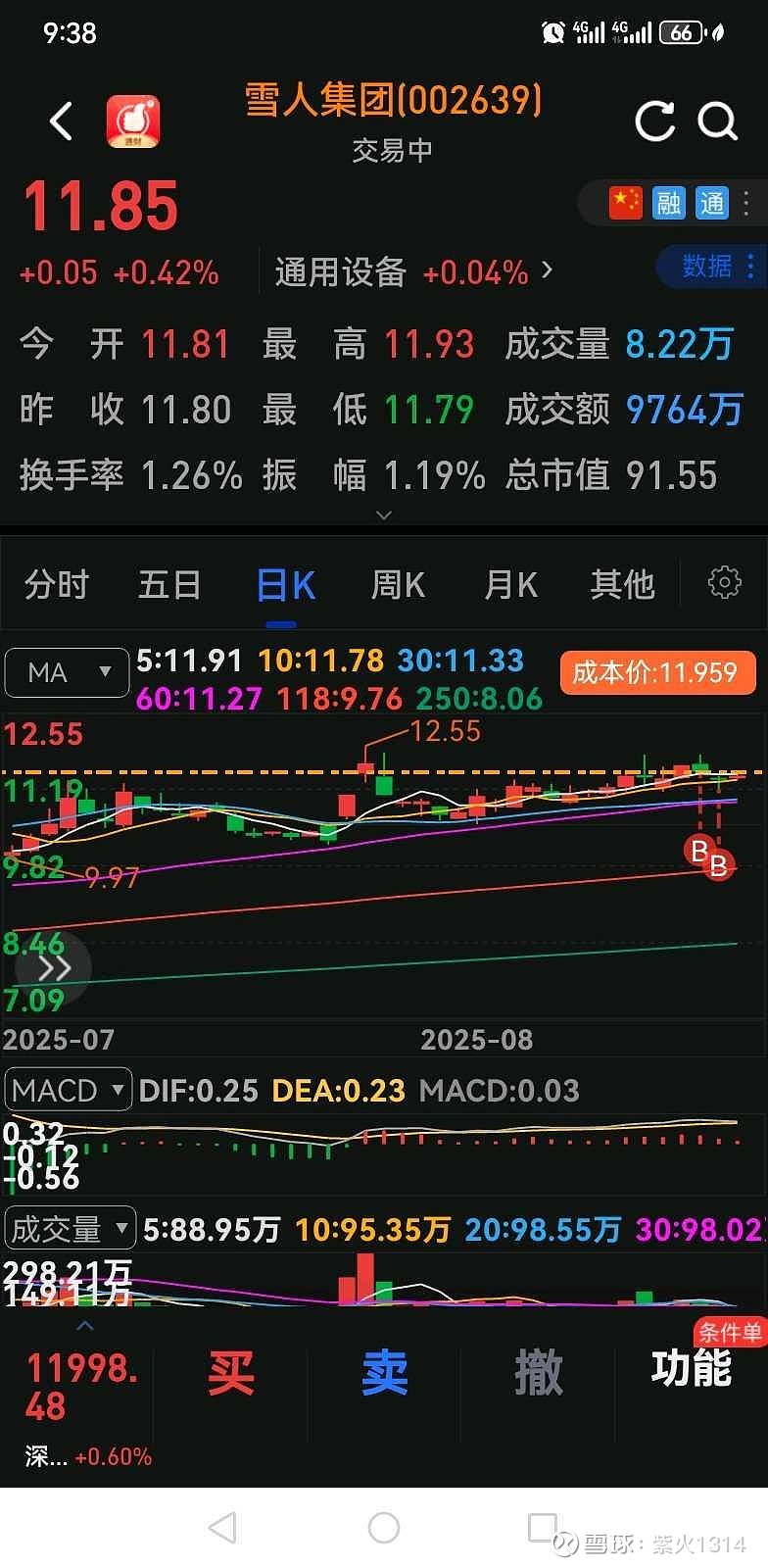Go back using the top-left arrow
The image size is (768, 1568).
61,122
